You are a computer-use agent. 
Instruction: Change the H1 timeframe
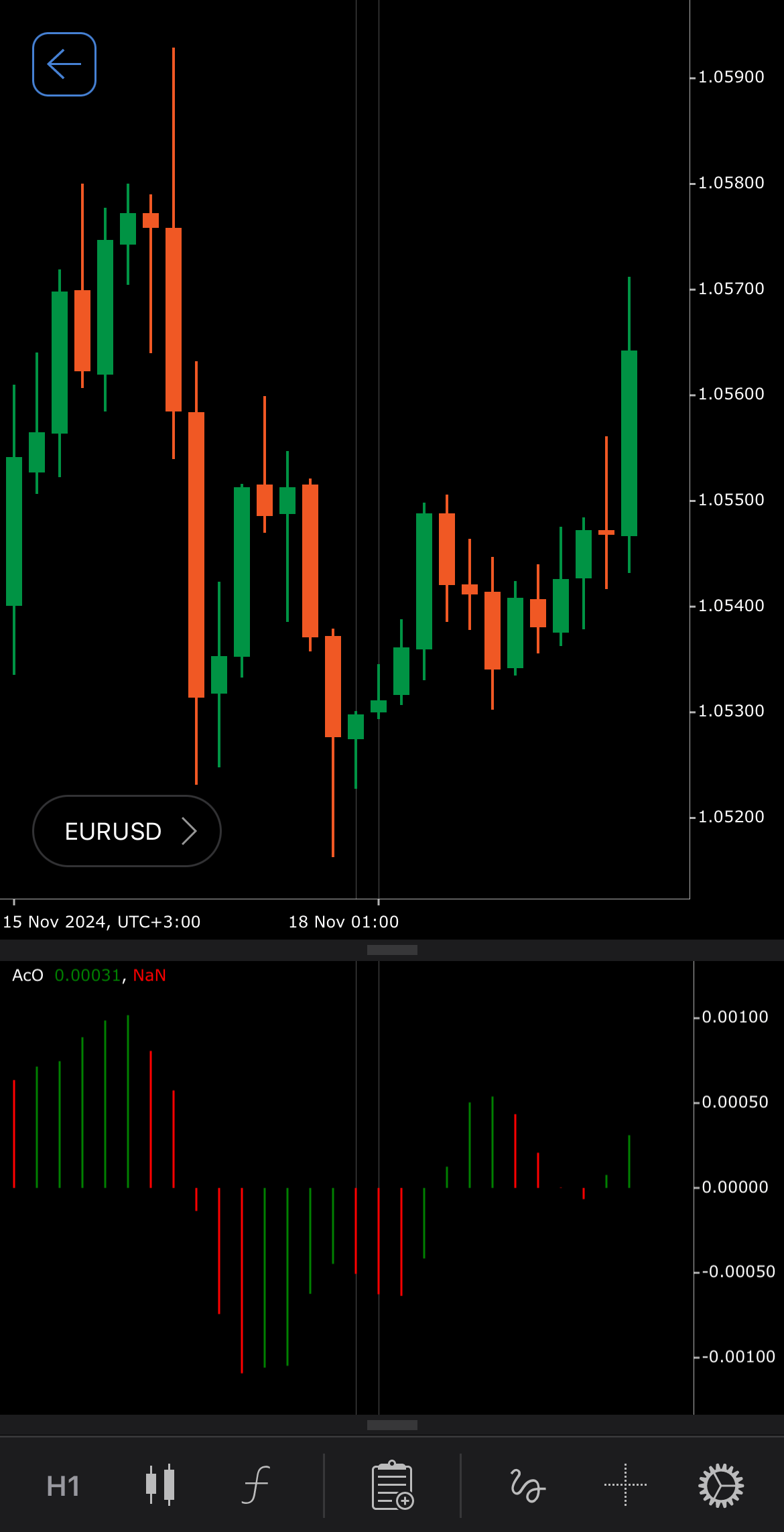pos(63,1486)
